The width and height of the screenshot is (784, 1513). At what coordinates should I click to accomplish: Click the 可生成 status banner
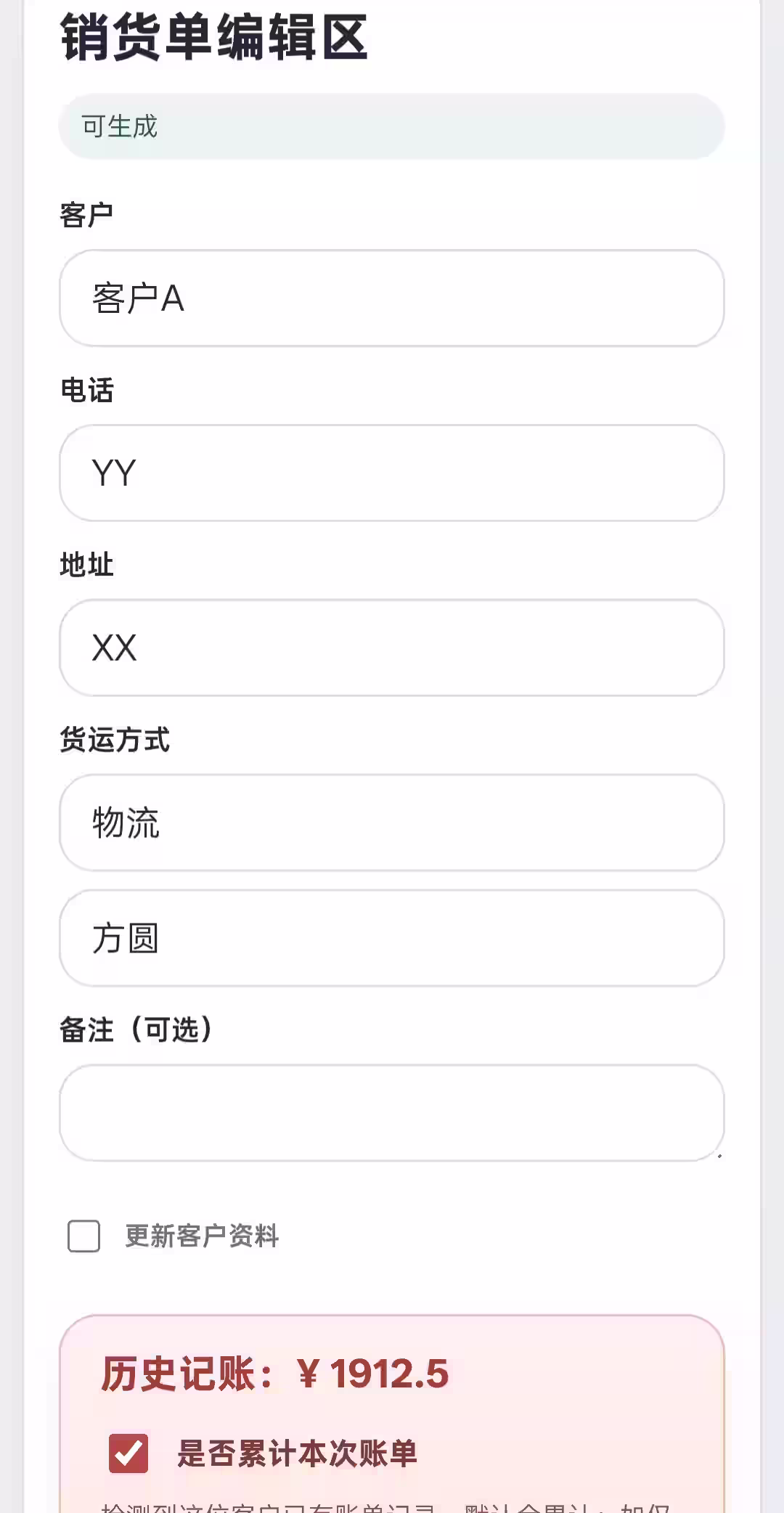click(392, 126)
